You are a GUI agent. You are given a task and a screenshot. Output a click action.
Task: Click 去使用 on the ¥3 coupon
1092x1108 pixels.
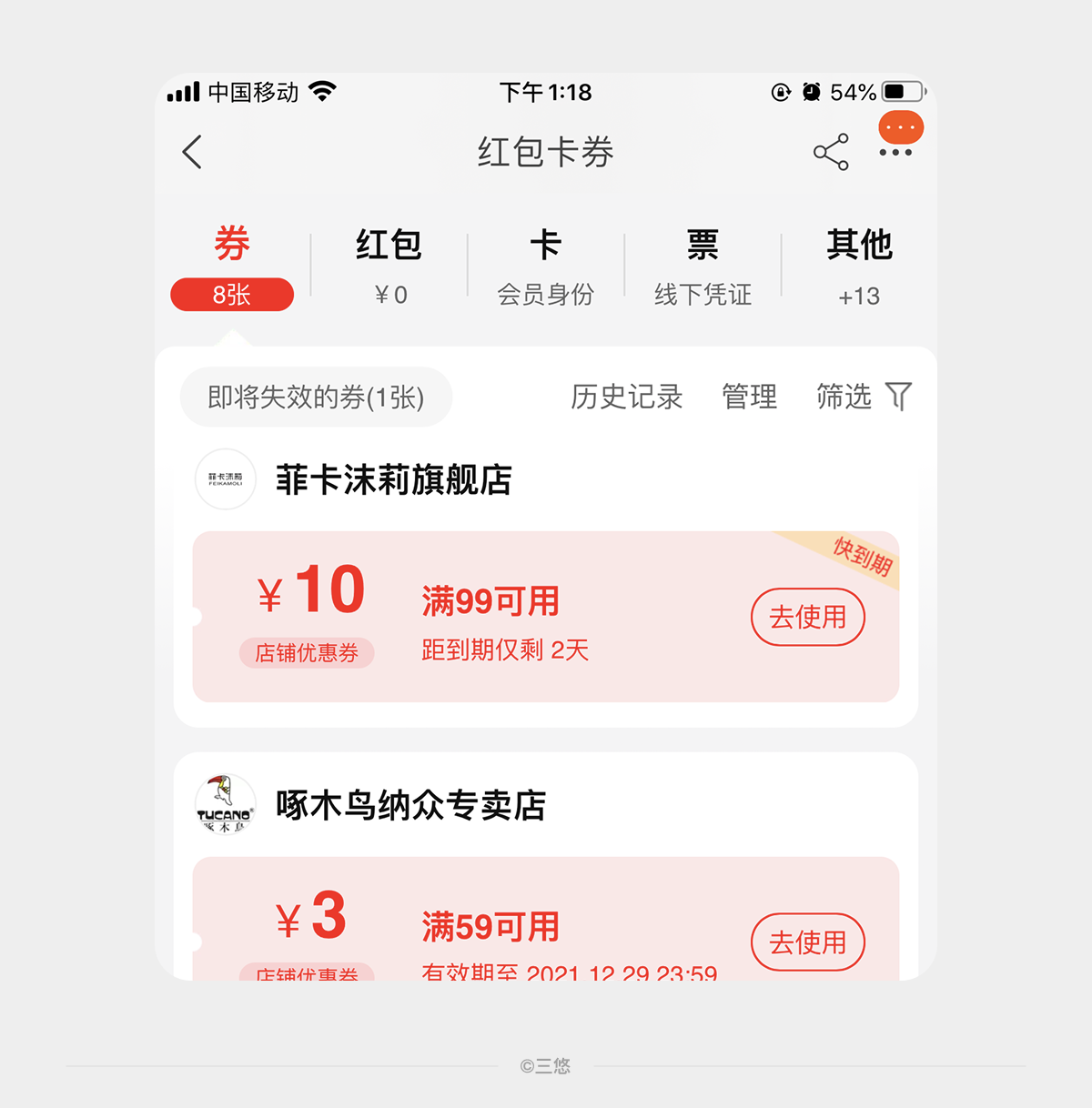[807, 942]
